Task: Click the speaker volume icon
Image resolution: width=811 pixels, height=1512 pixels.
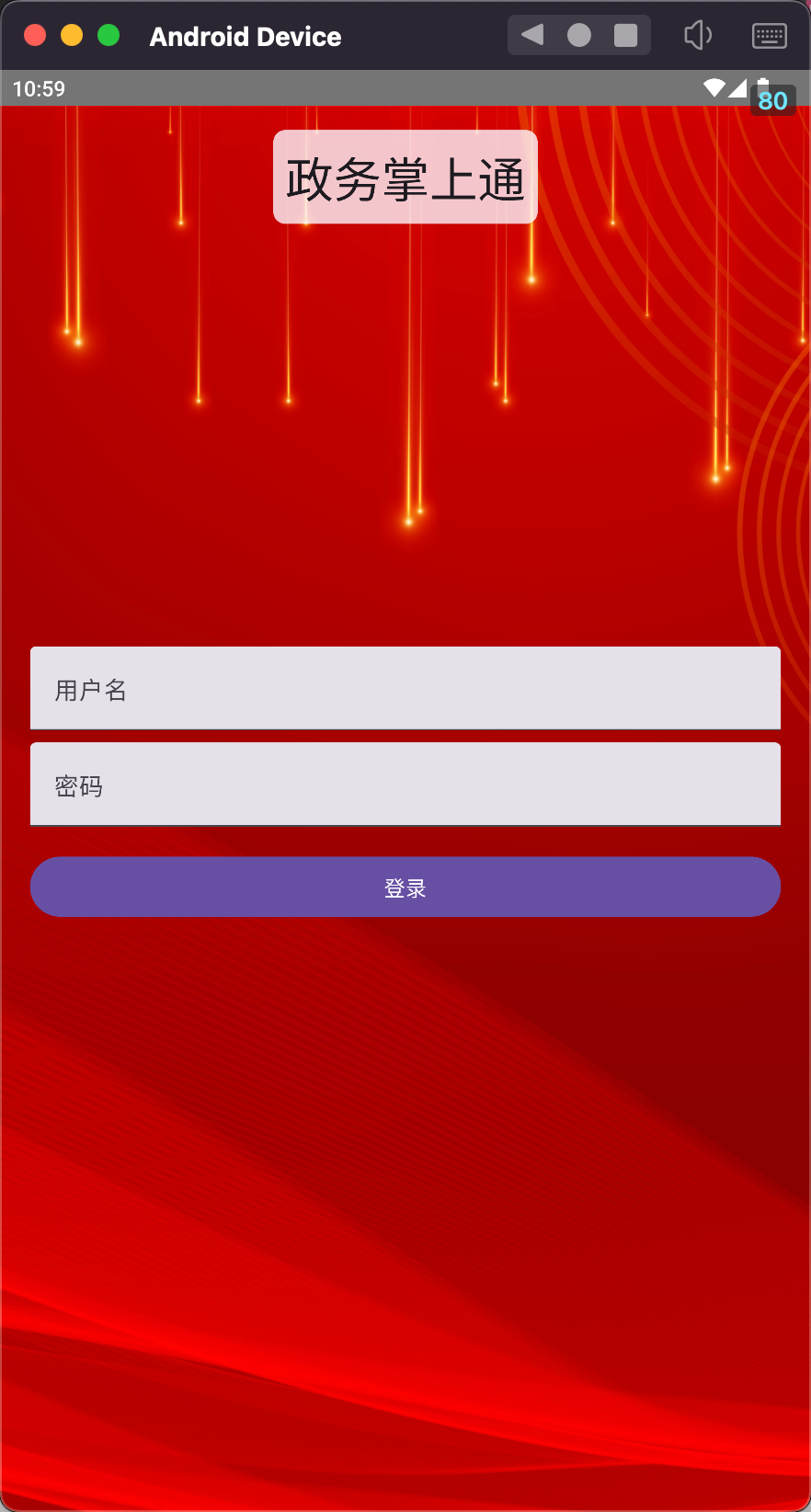Action: (x=698, y=35)
